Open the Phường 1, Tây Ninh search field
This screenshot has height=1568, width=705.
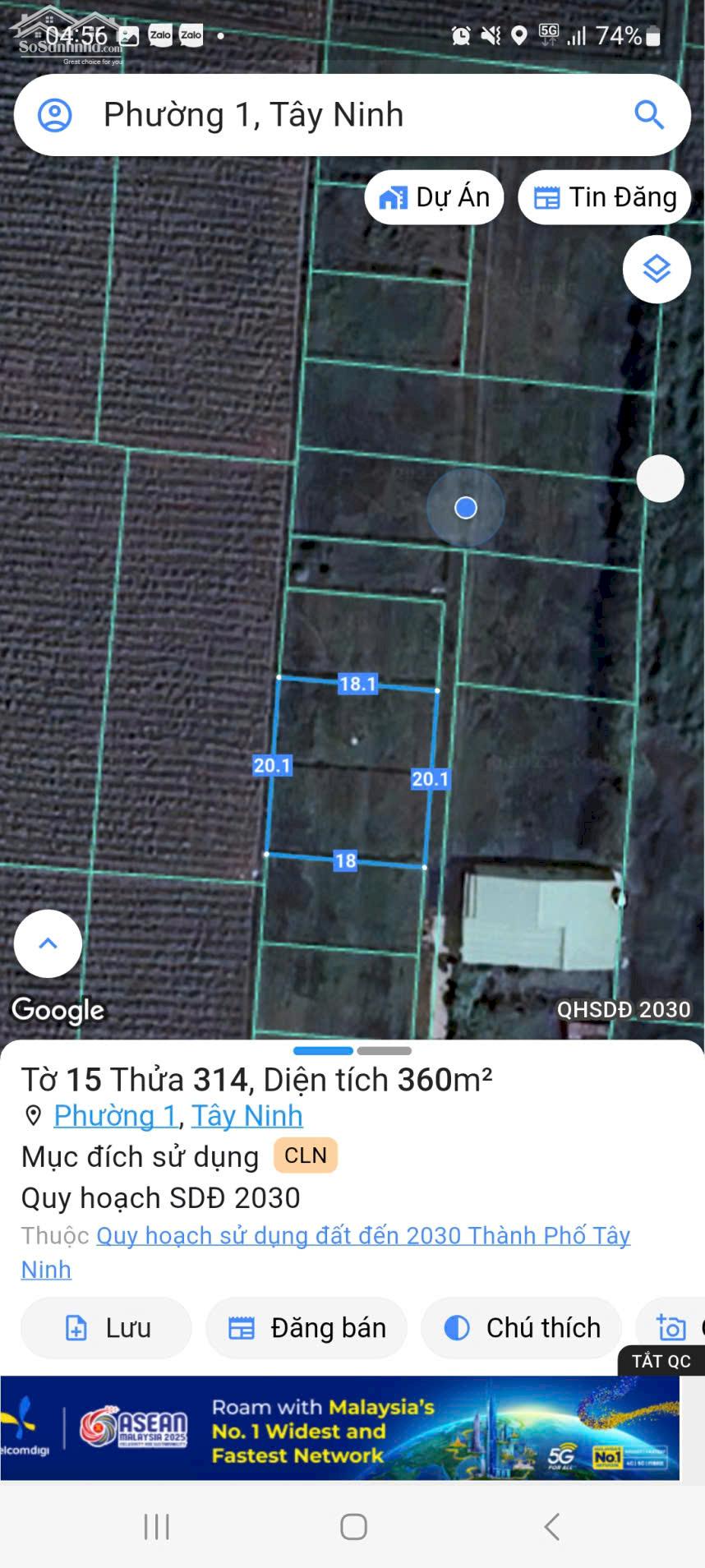(x=329, y=115)
